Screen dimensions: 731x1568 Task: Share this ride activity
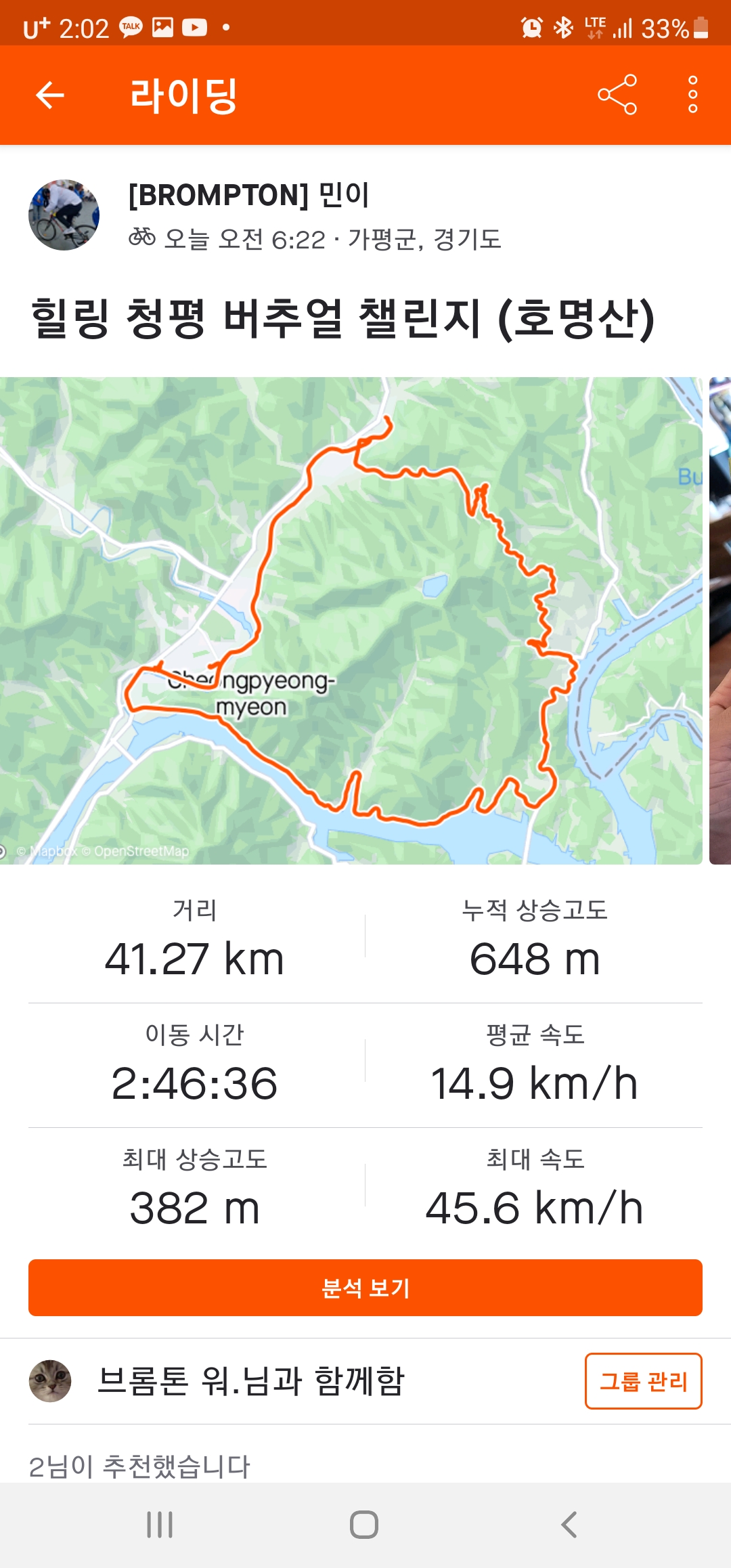(617, 95)
